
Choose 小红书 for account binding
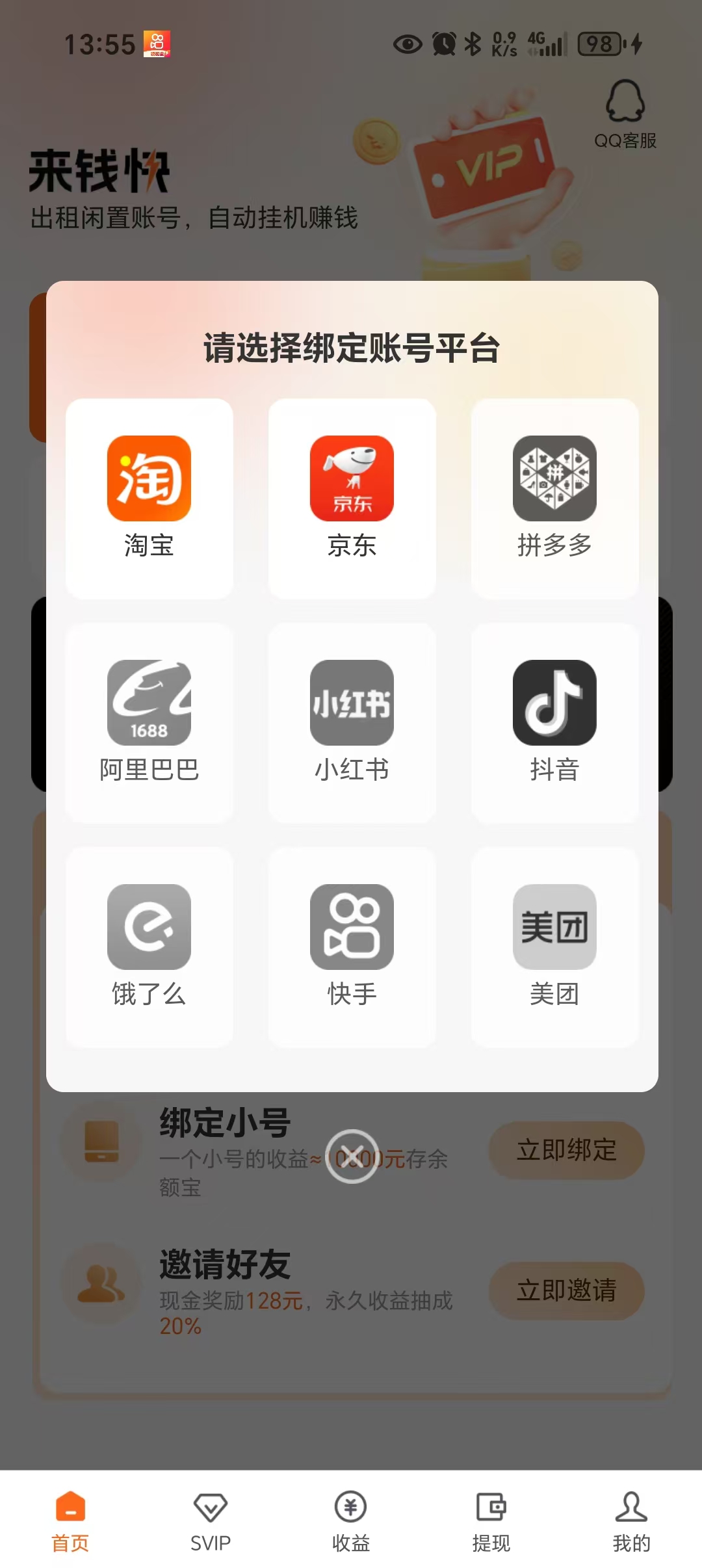[352, 722]
